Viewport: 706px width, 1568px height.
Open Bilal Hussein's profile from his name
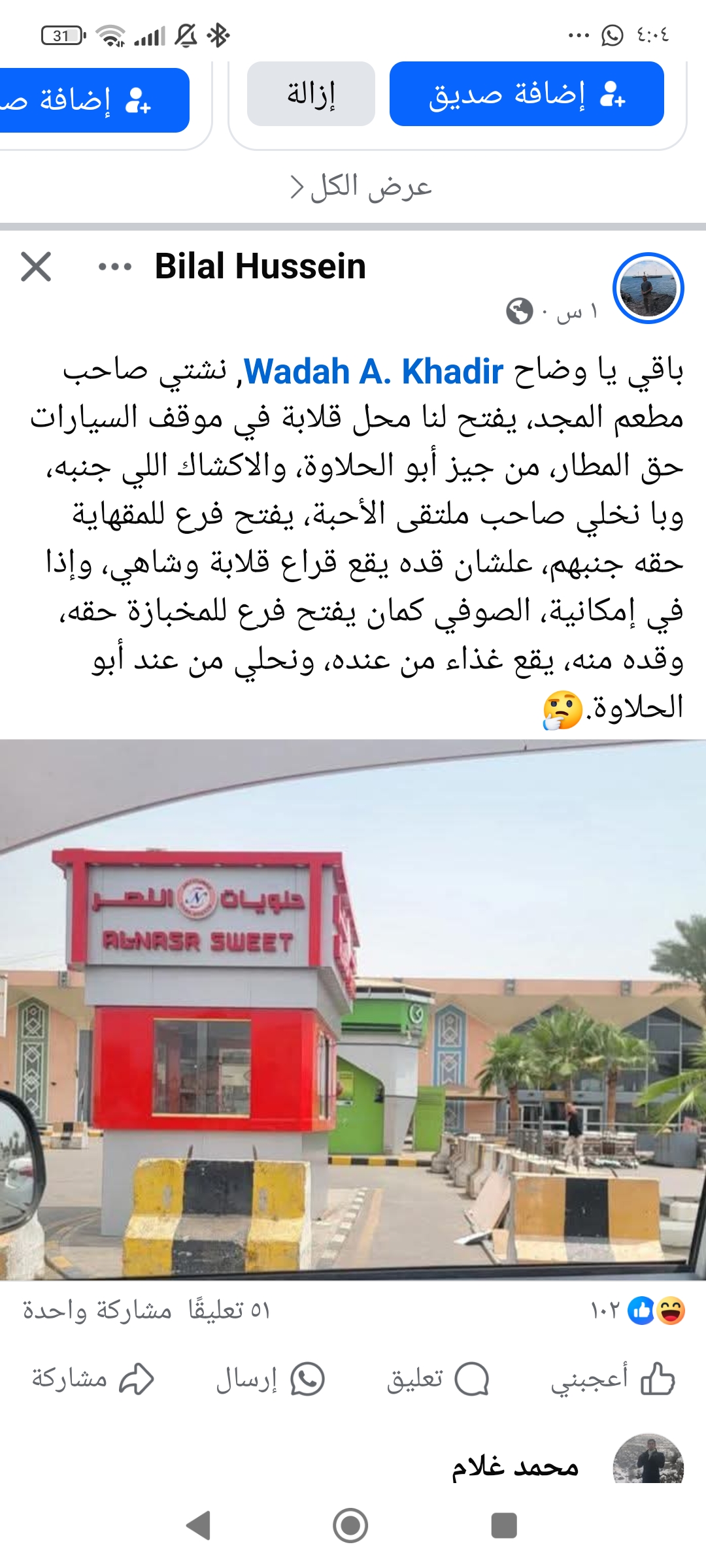260,267
